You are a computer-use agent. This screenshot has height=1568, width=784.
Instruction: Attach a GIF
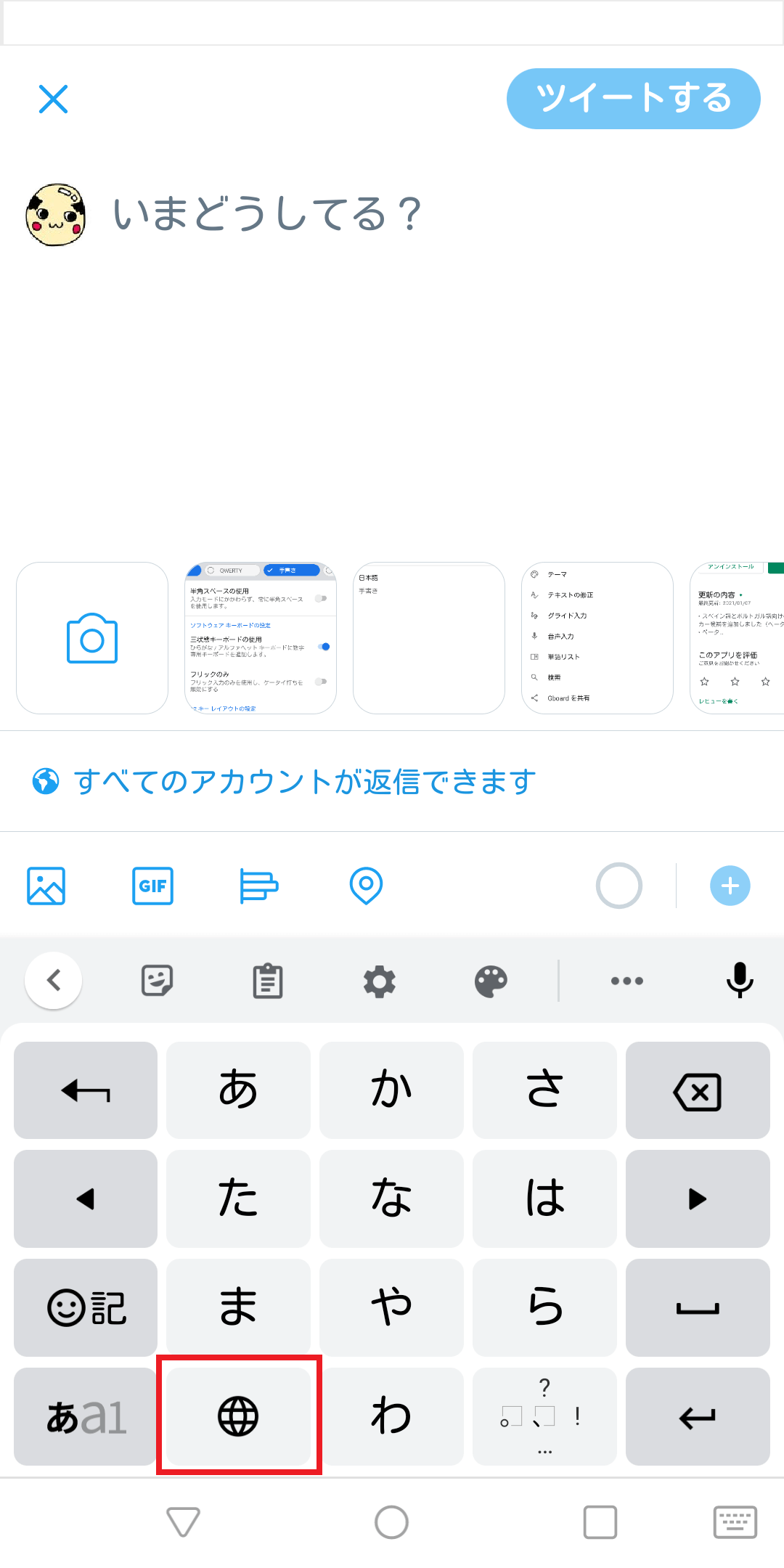[x=152, y=886]
